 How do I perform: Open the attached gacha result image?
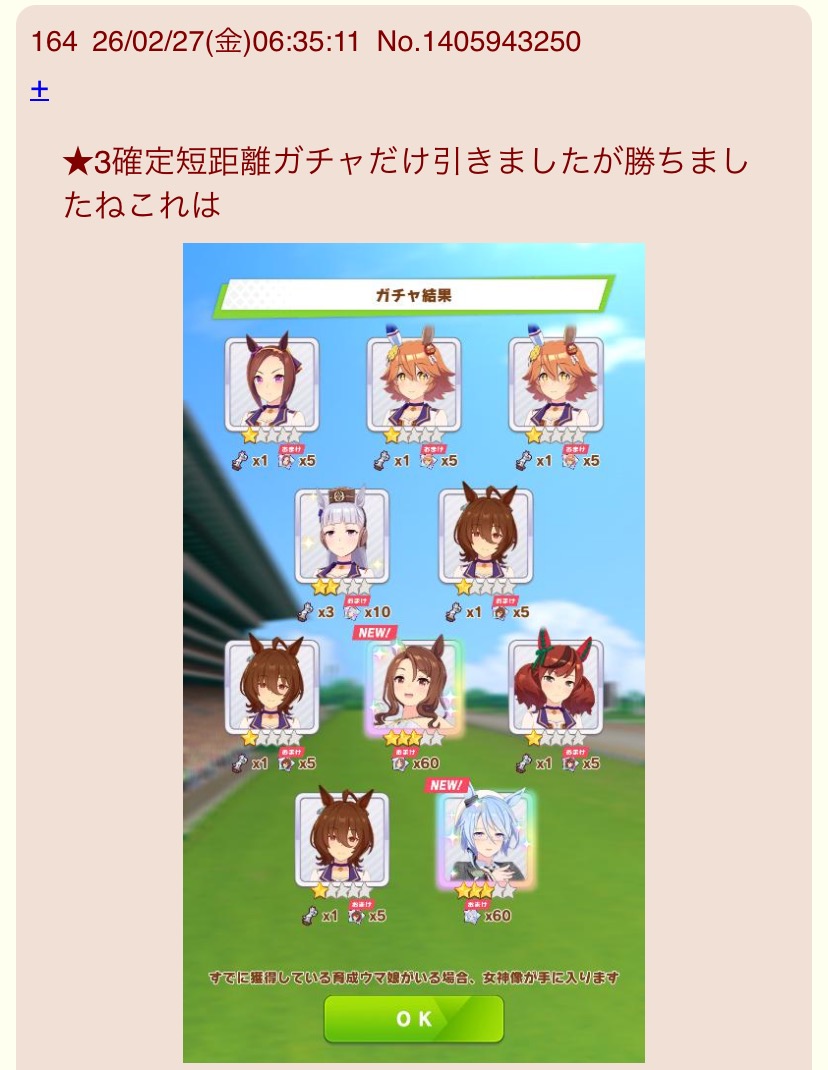point(413,652)
